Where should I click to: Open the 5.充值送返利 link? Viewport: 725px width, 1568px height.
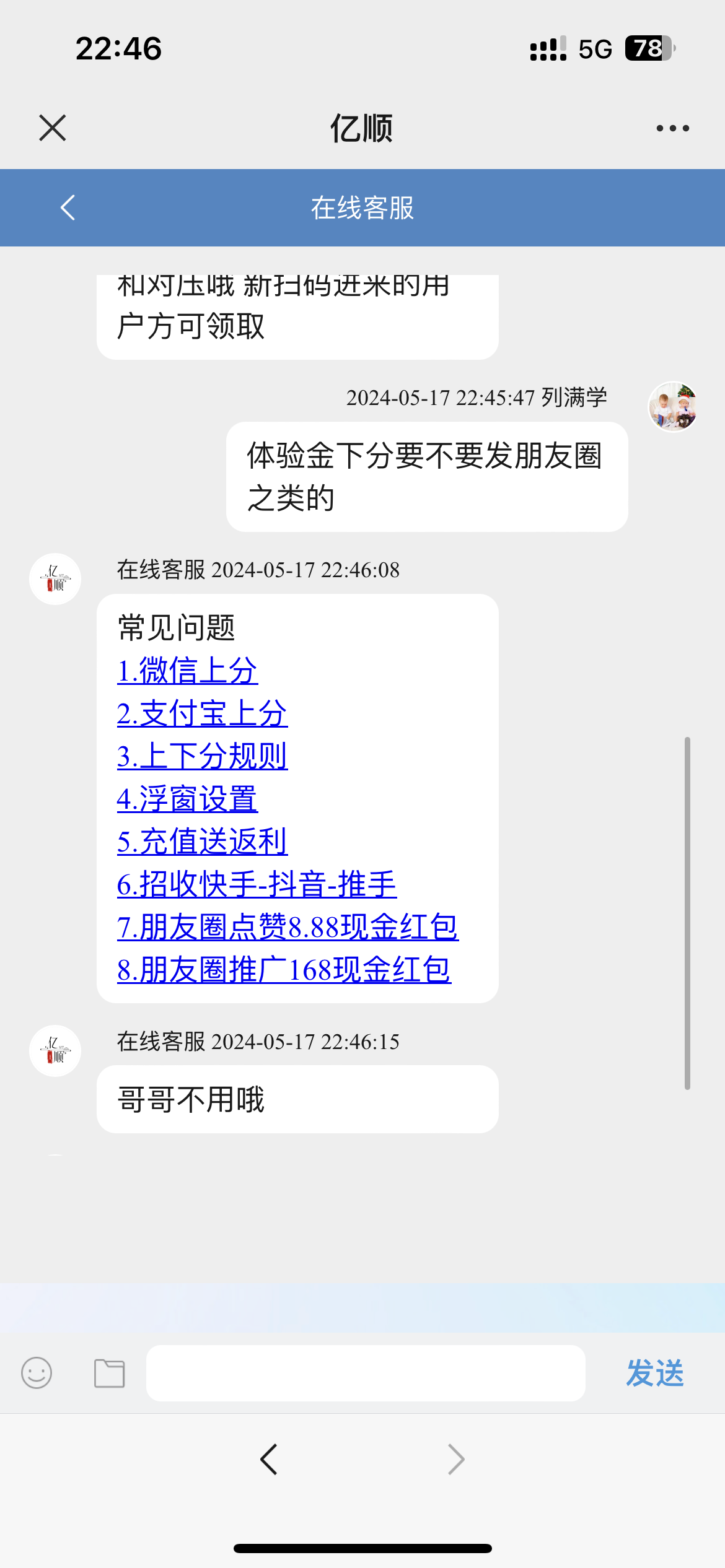coord(202,842)
